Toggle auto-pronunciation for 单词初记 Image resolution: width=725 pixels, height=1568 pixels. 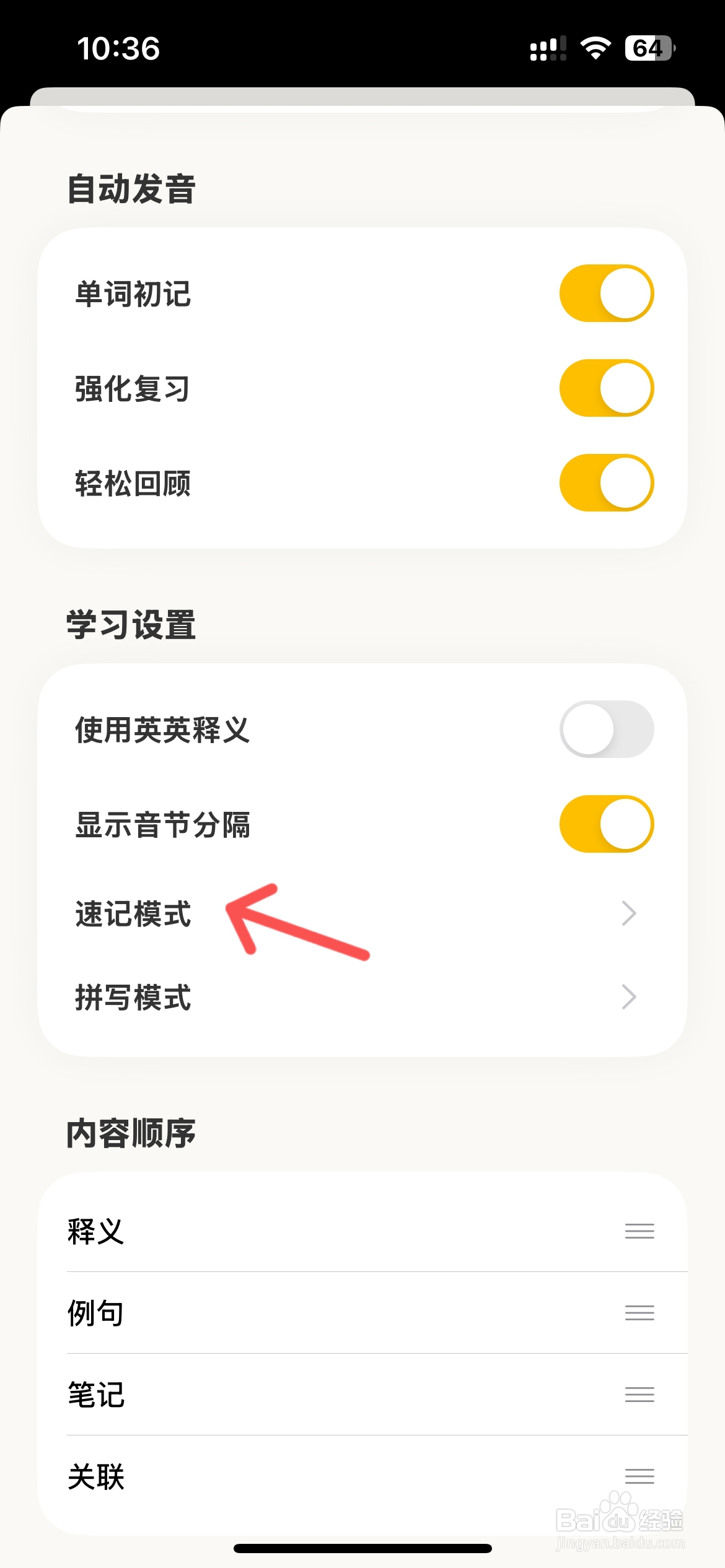coord(606,294)
